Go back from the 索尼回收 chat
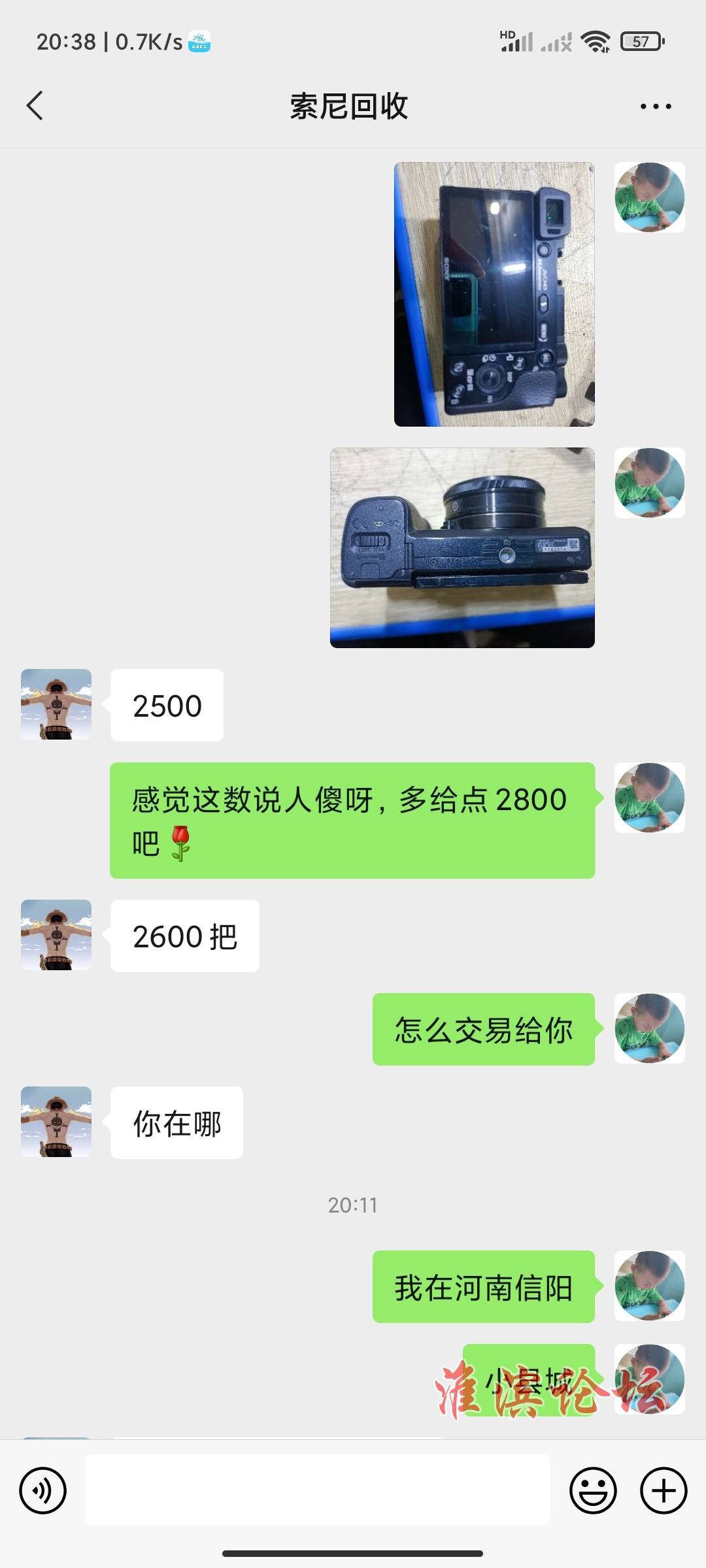The image size is (706, 1568). coord(35,106)
